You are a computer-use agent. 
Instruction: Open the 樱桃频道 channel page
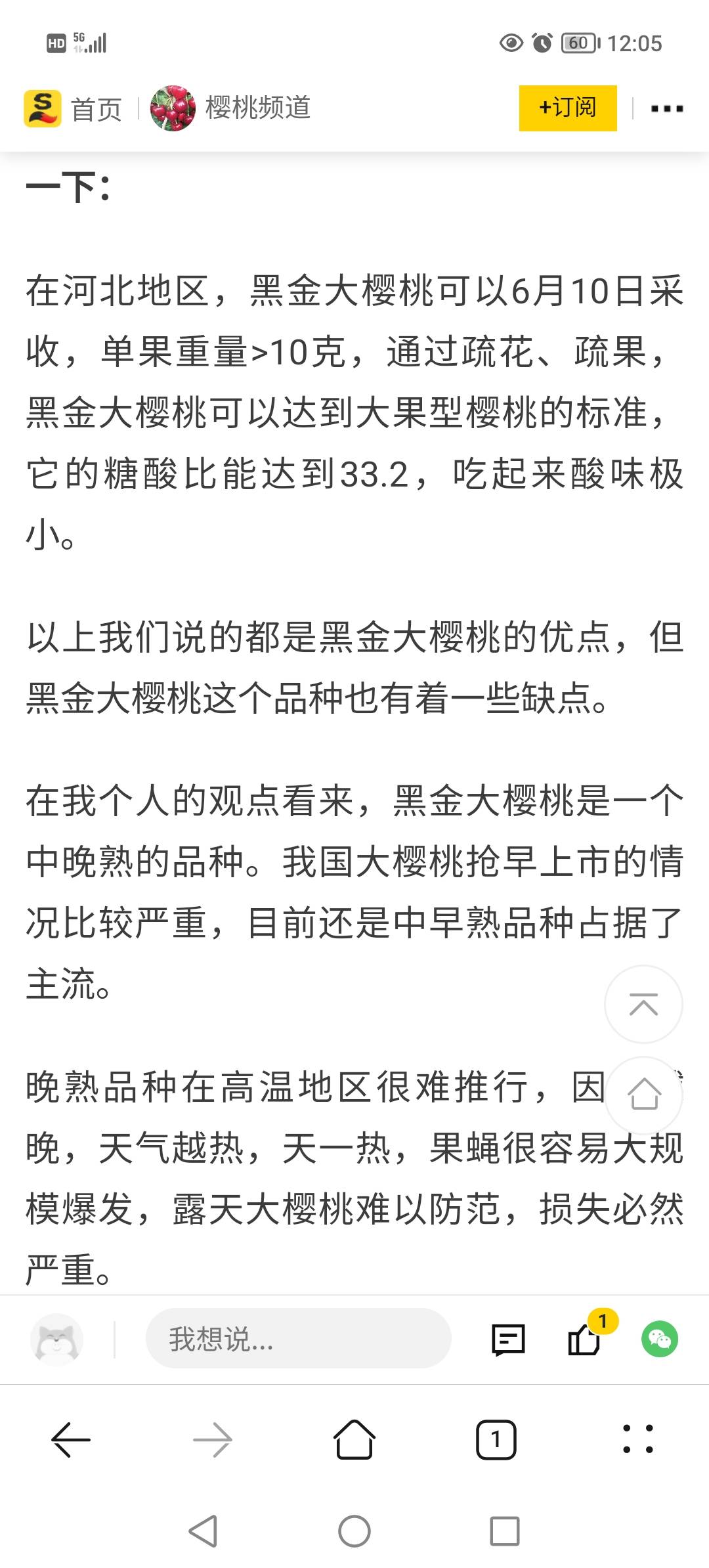tap(230, 108)
